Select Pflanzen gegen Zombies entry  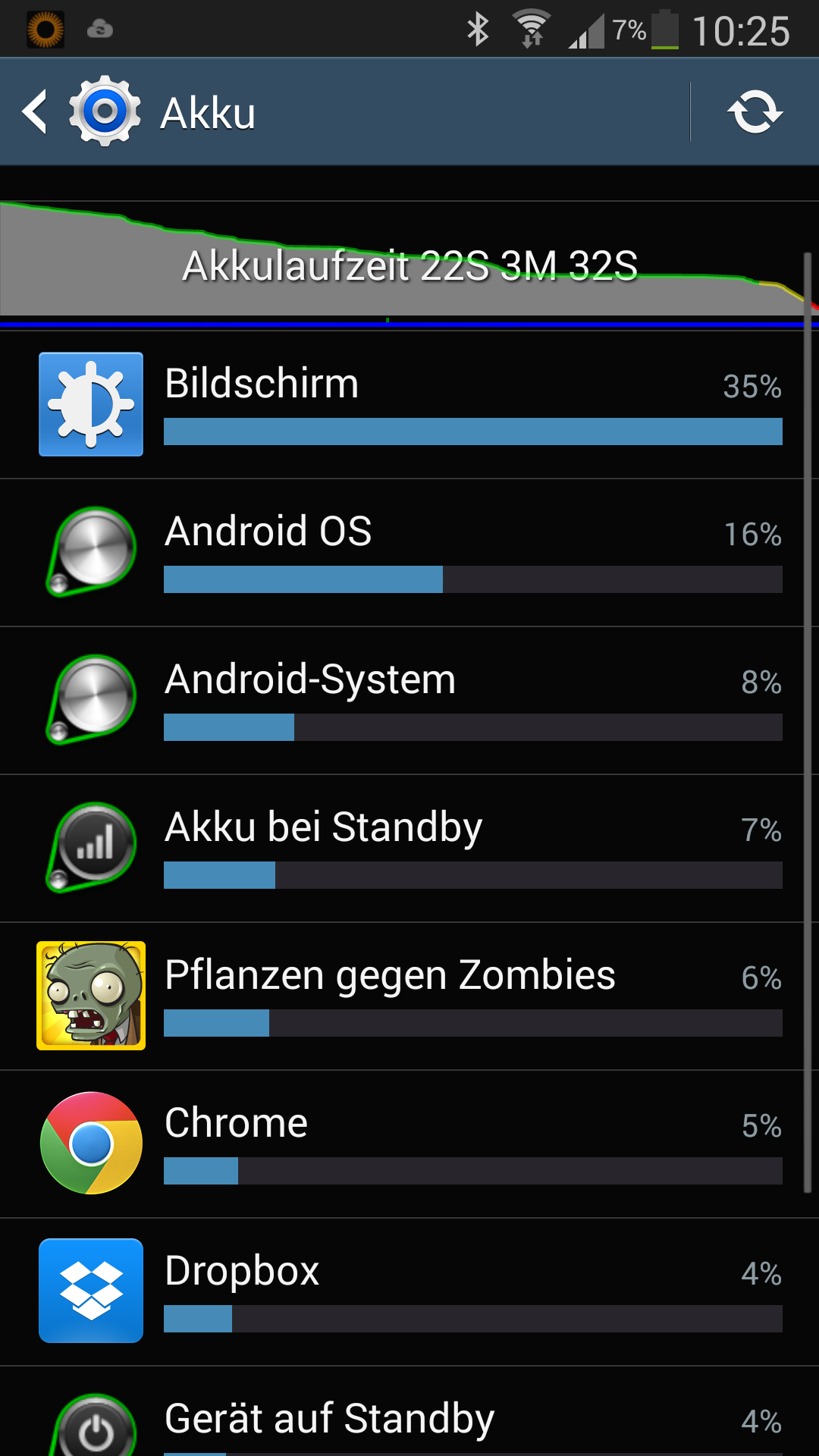tap(409, 996)
